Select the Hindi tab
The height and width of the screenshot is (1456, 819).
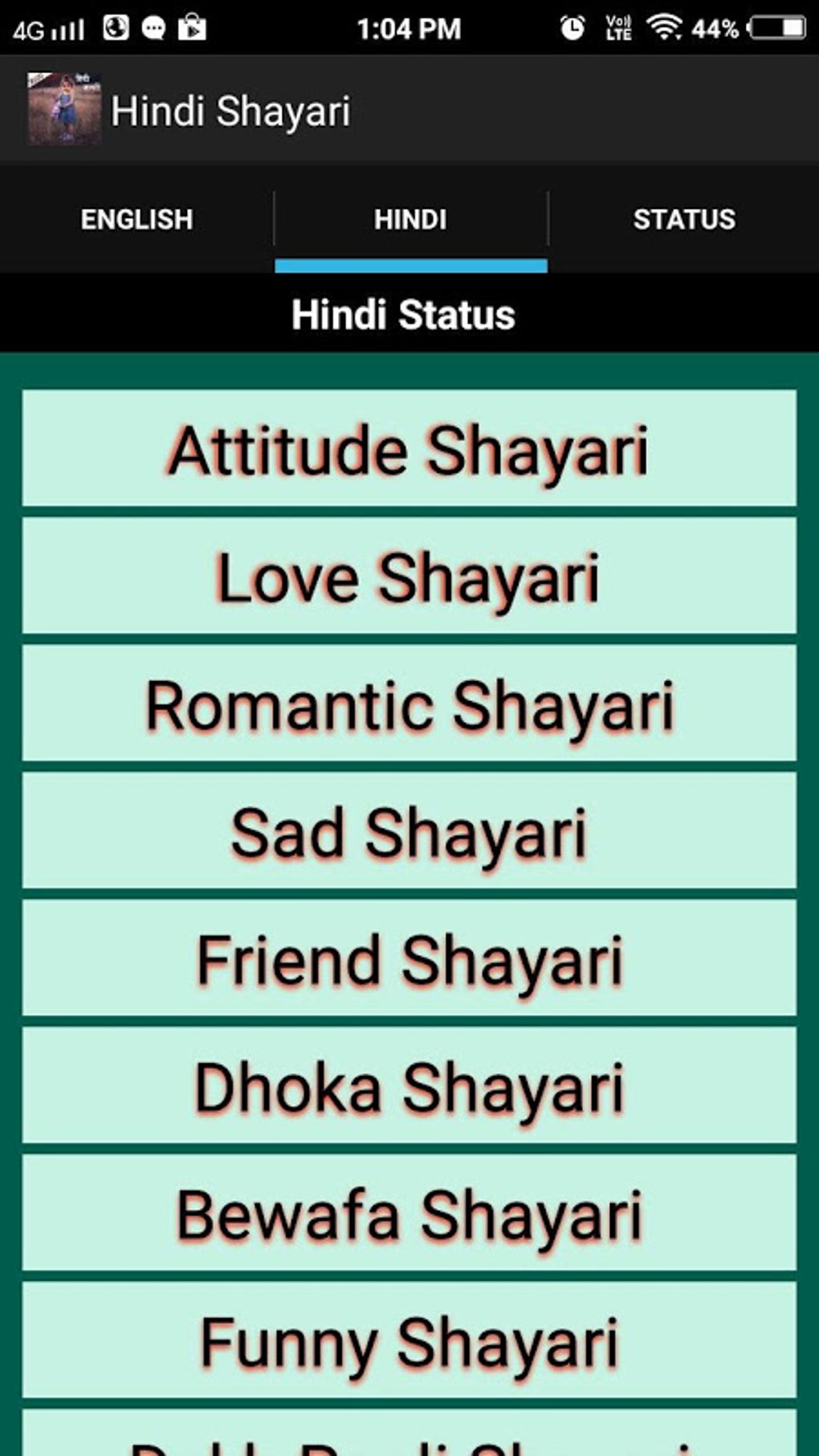[410, 219]
